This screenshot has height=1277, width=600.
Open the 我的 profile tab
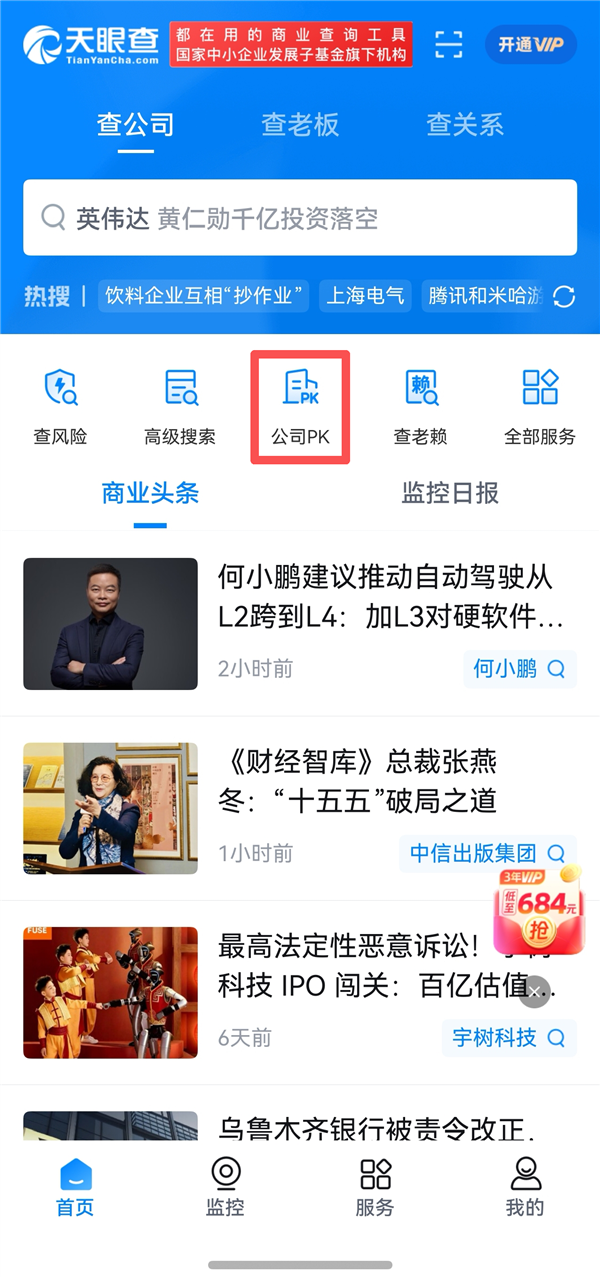click(525, 1187)
